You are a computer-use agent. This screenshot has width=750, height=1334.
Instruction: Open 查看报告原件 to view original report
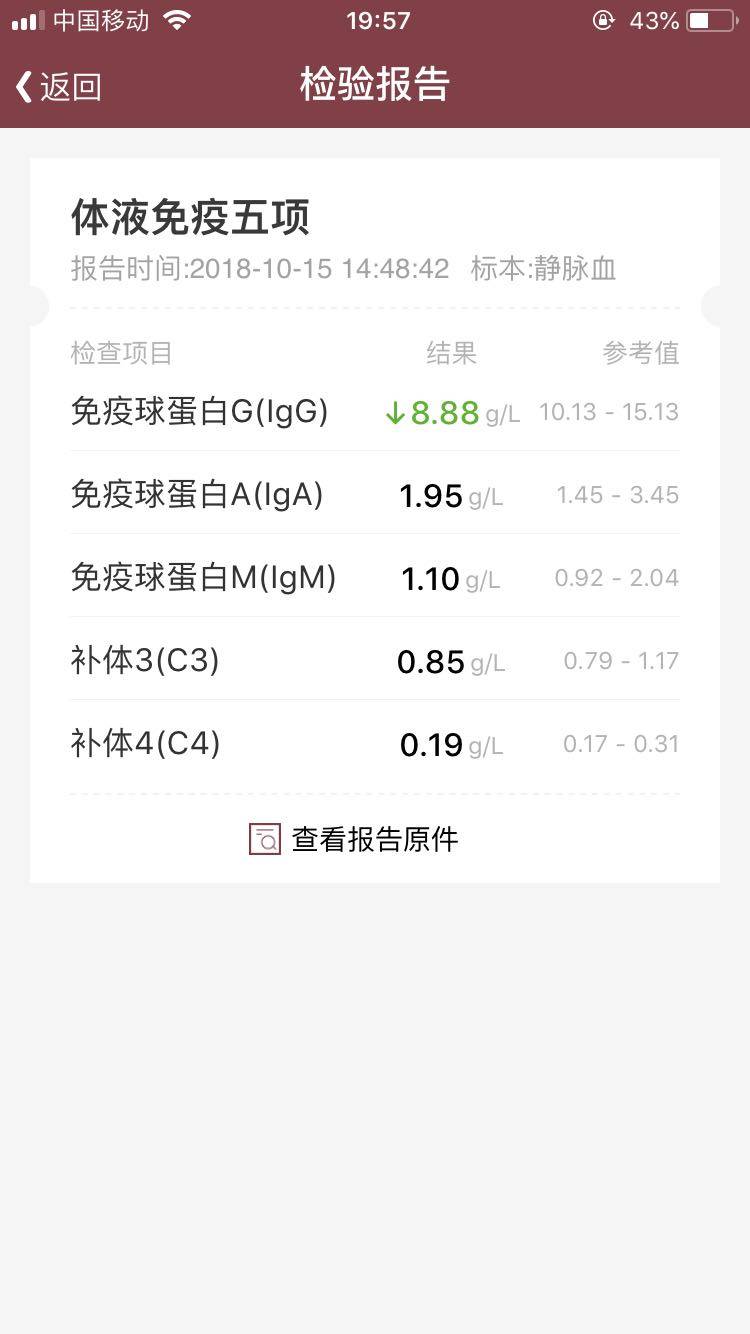pos(354,839)
